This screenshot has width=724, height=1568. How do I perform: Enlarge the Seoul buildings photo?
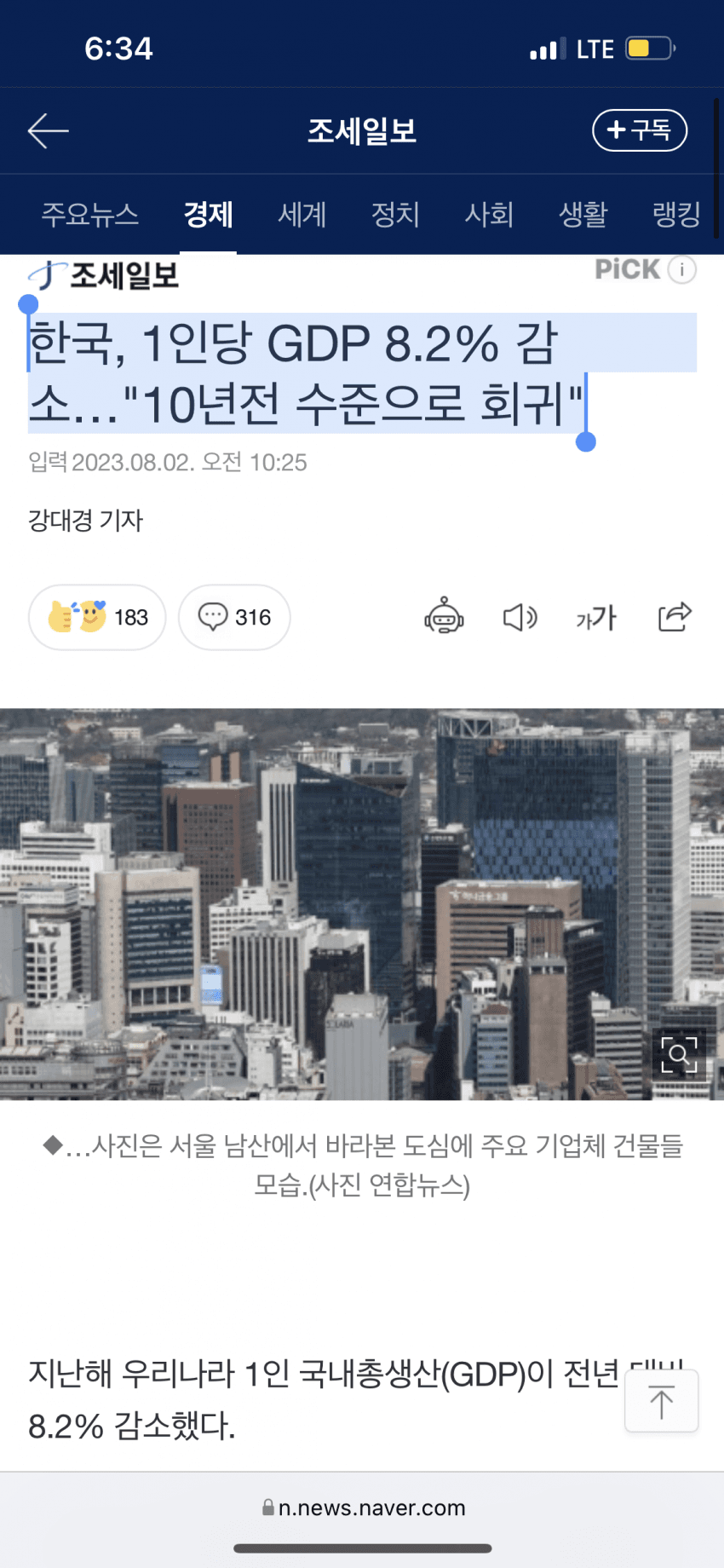[x=679, y=1055]
